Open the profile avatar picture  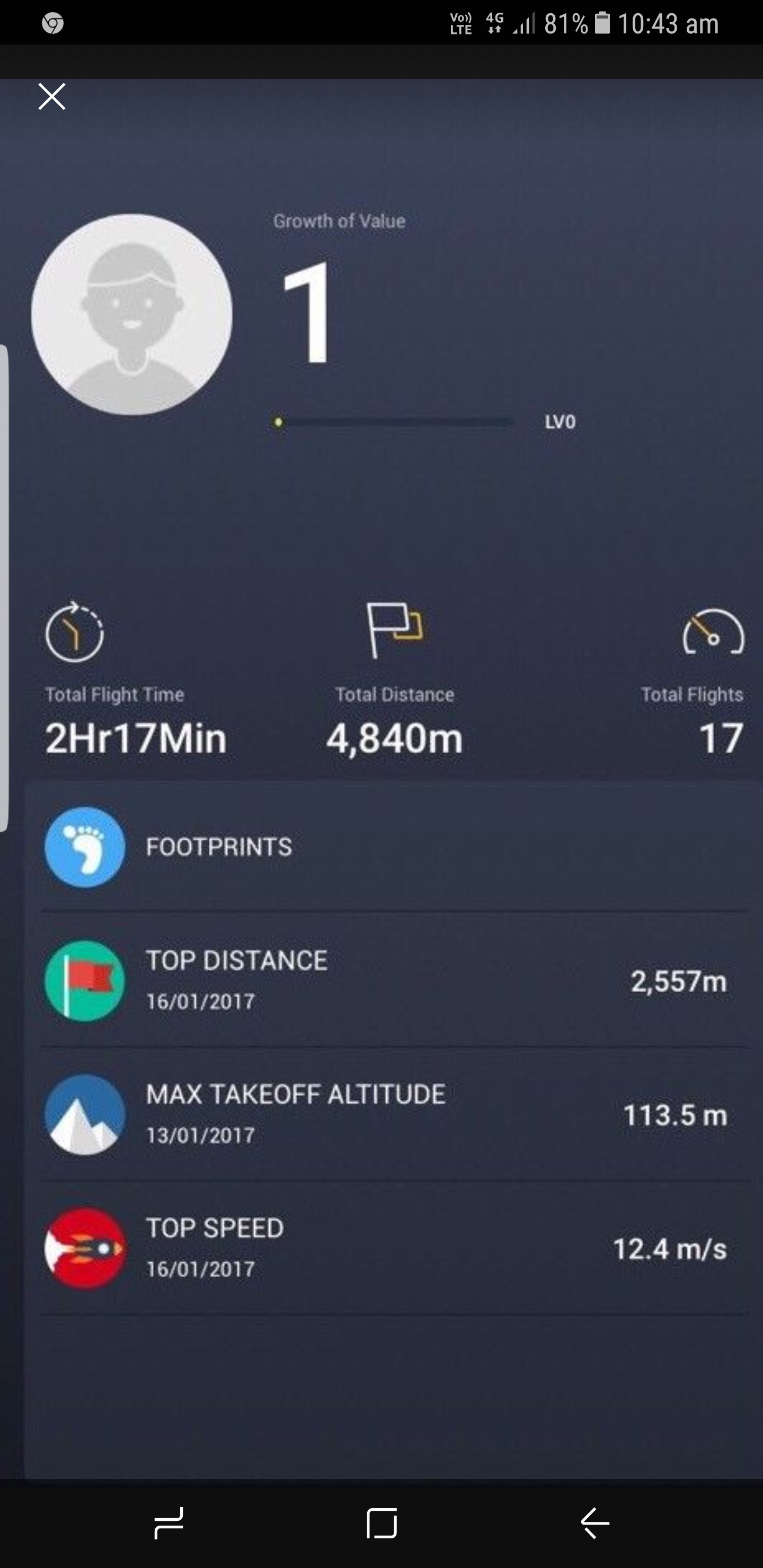(131, 315)
